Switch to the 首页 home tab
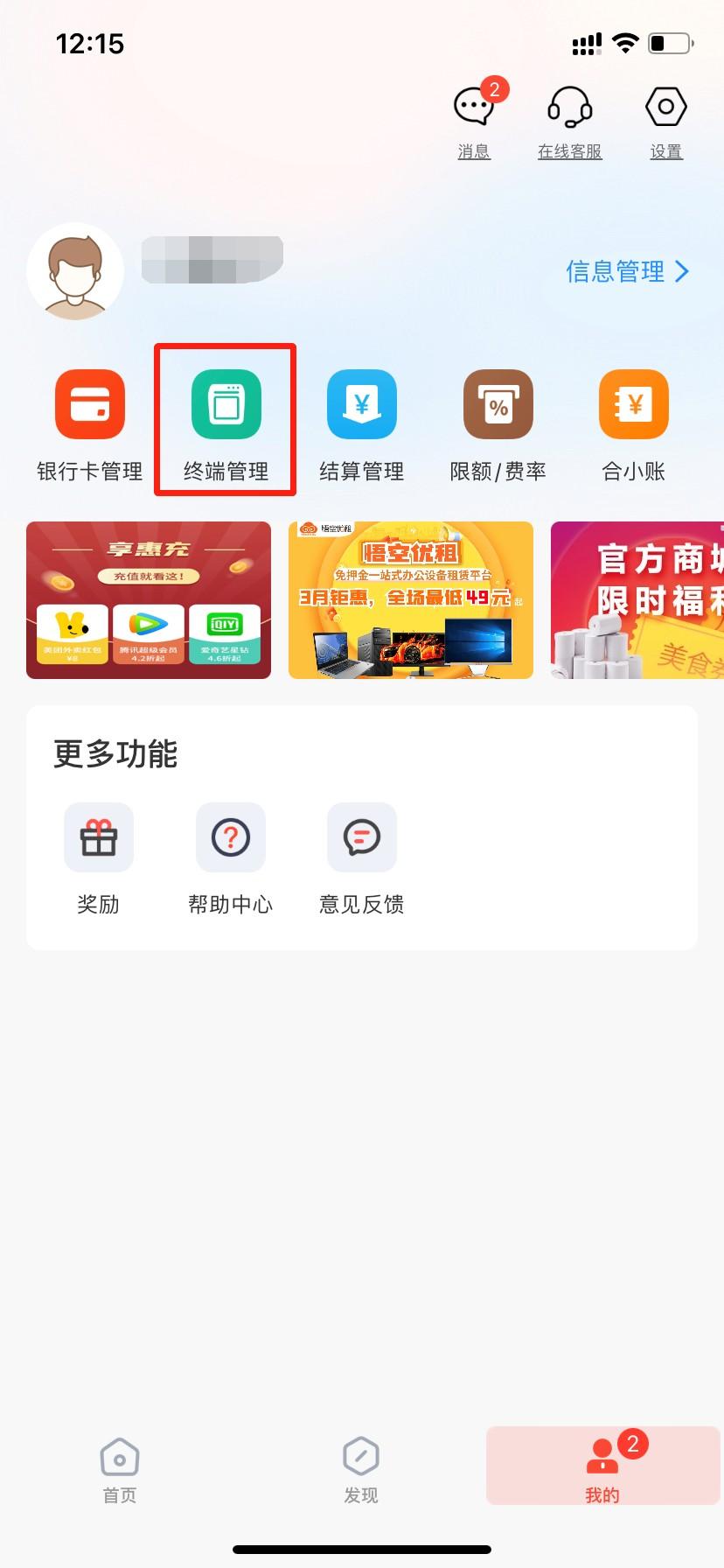Image resolution: width=724 pixels, height=1568 pixels. click(120, 1468)
